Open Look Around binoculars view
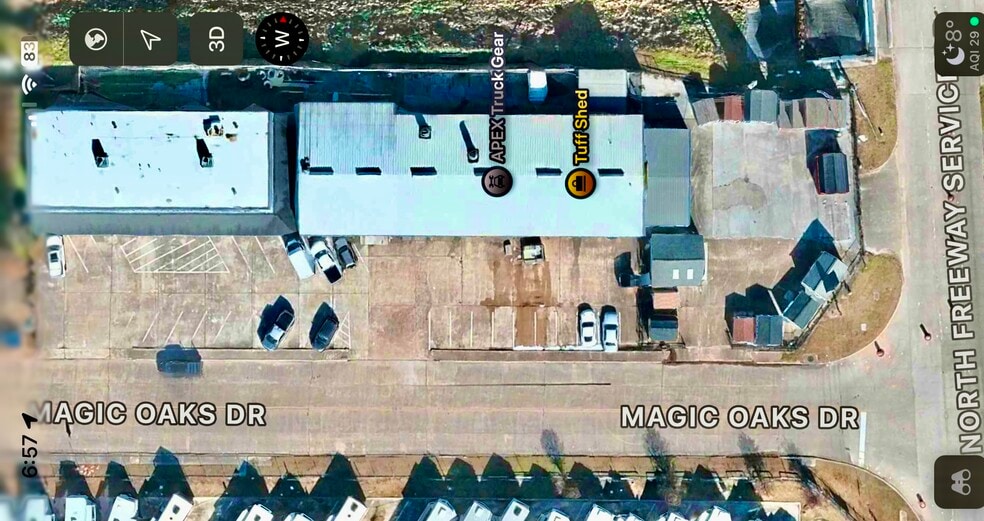 tap(958, 481)
